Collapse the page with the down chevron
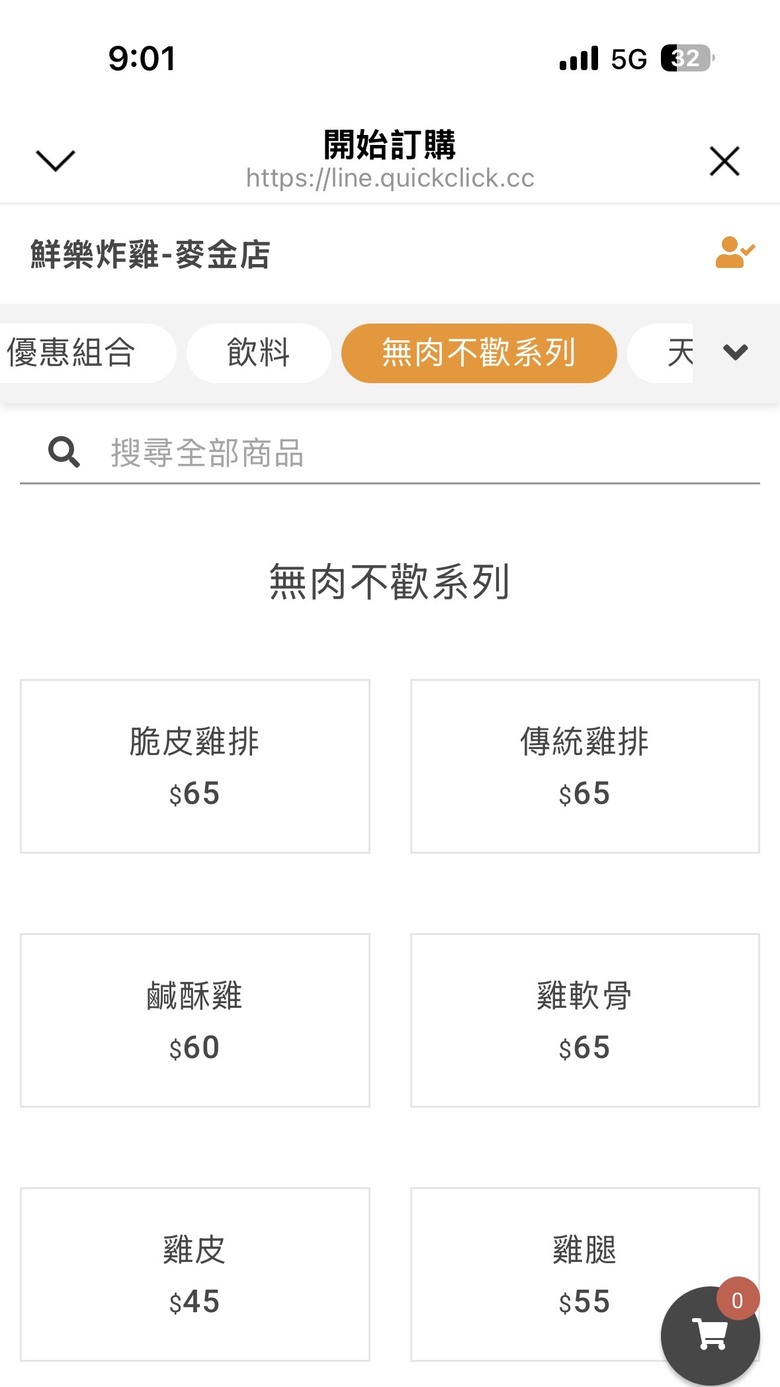The image size is (780, 1387). [55, 161]
